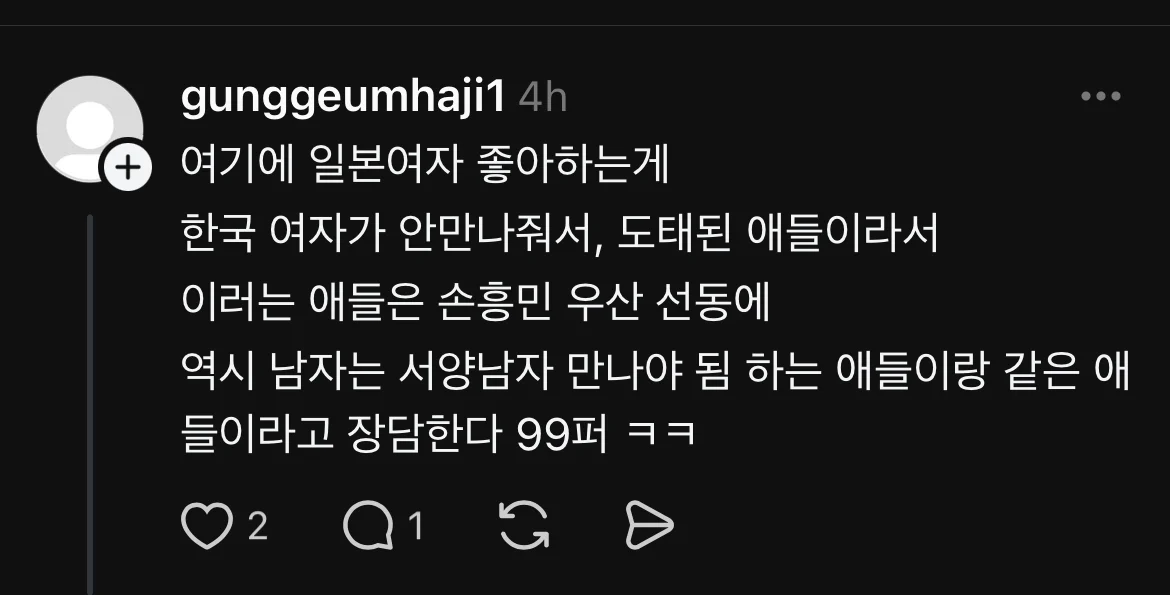Open the three-dot overflow menu

(x=1101, y=97)
